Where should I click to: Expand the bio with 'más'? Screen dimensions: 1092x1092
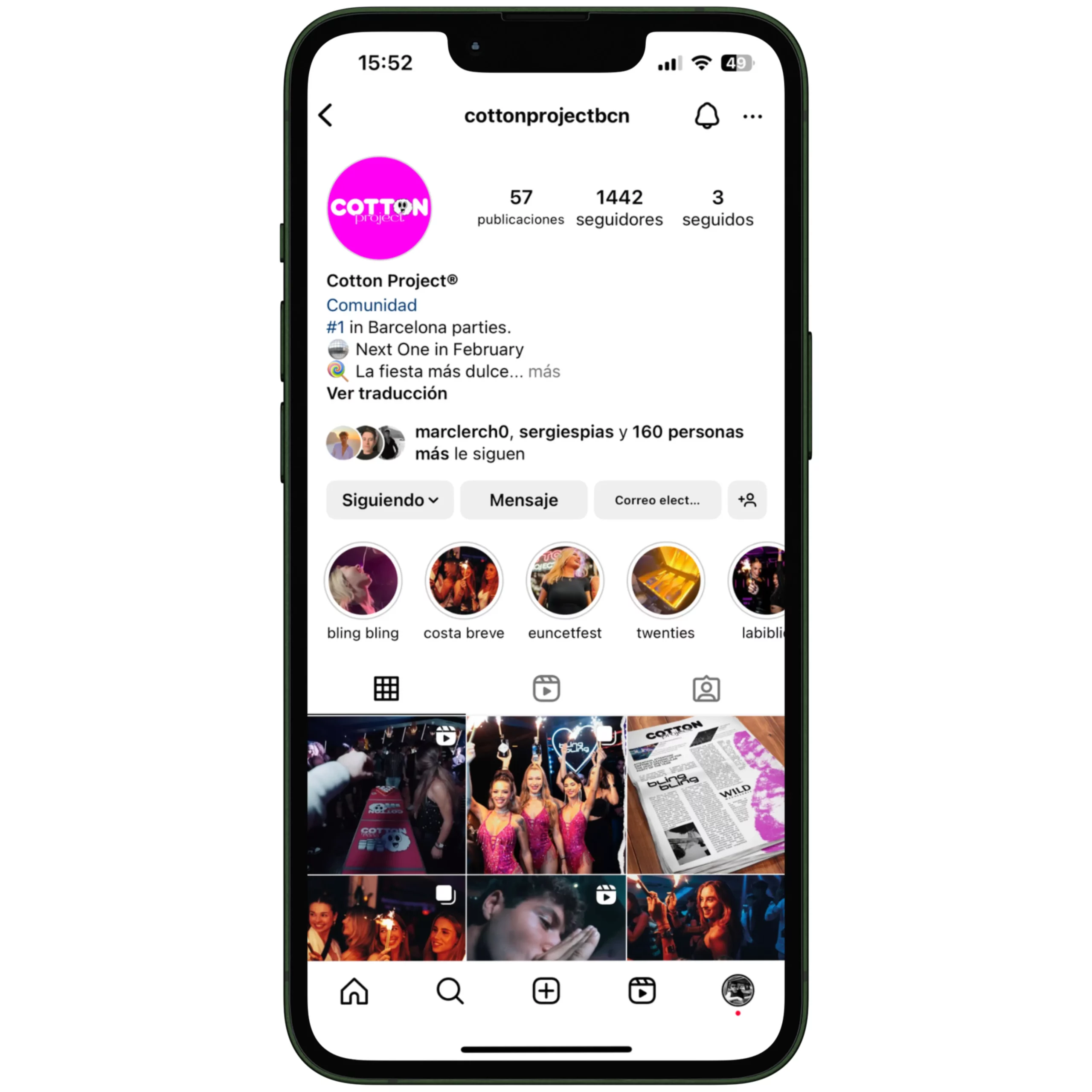point(544,372)
